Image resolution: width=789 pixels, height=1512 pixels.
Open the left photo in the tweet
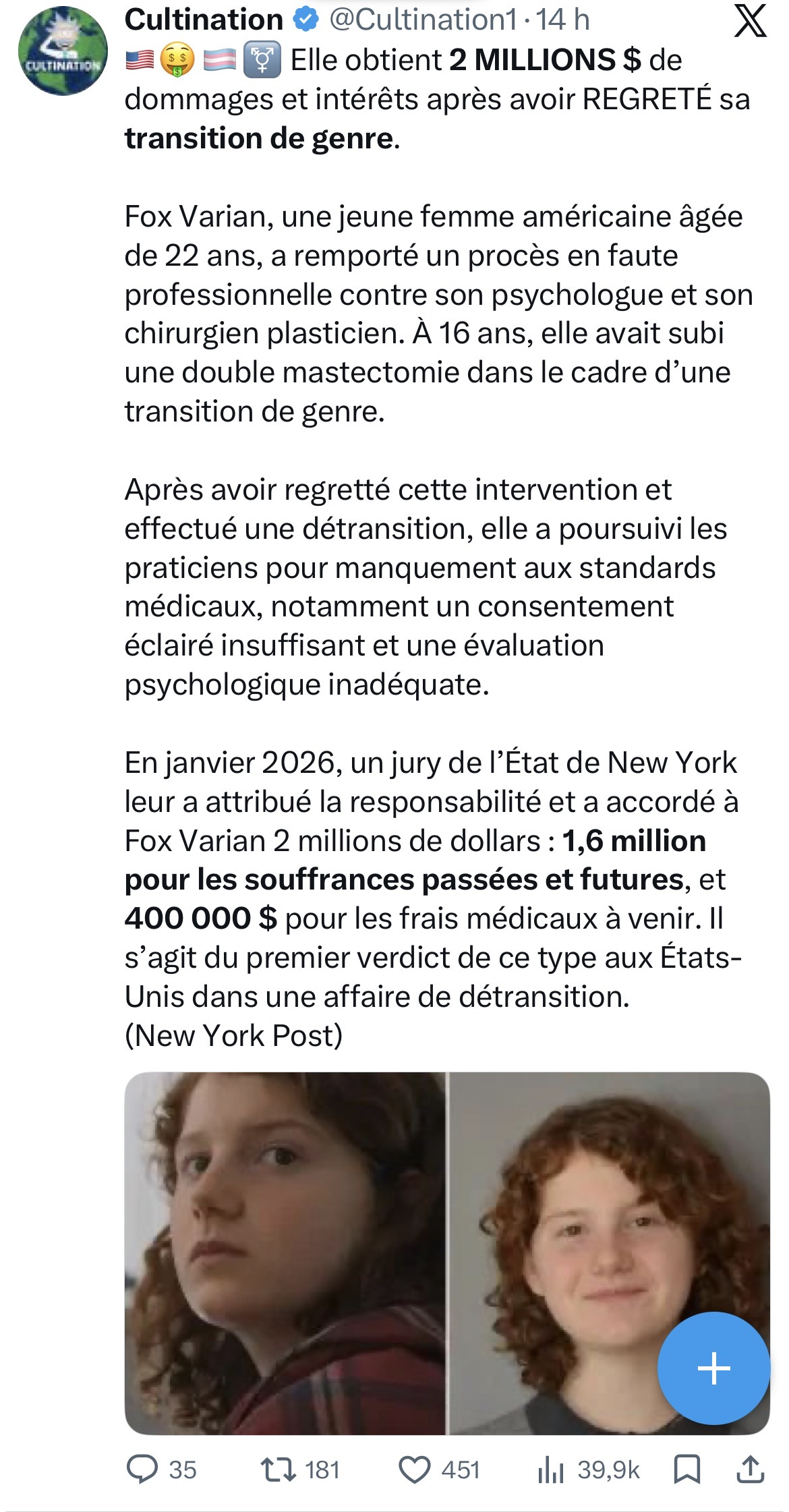[x=285, y=1253]
